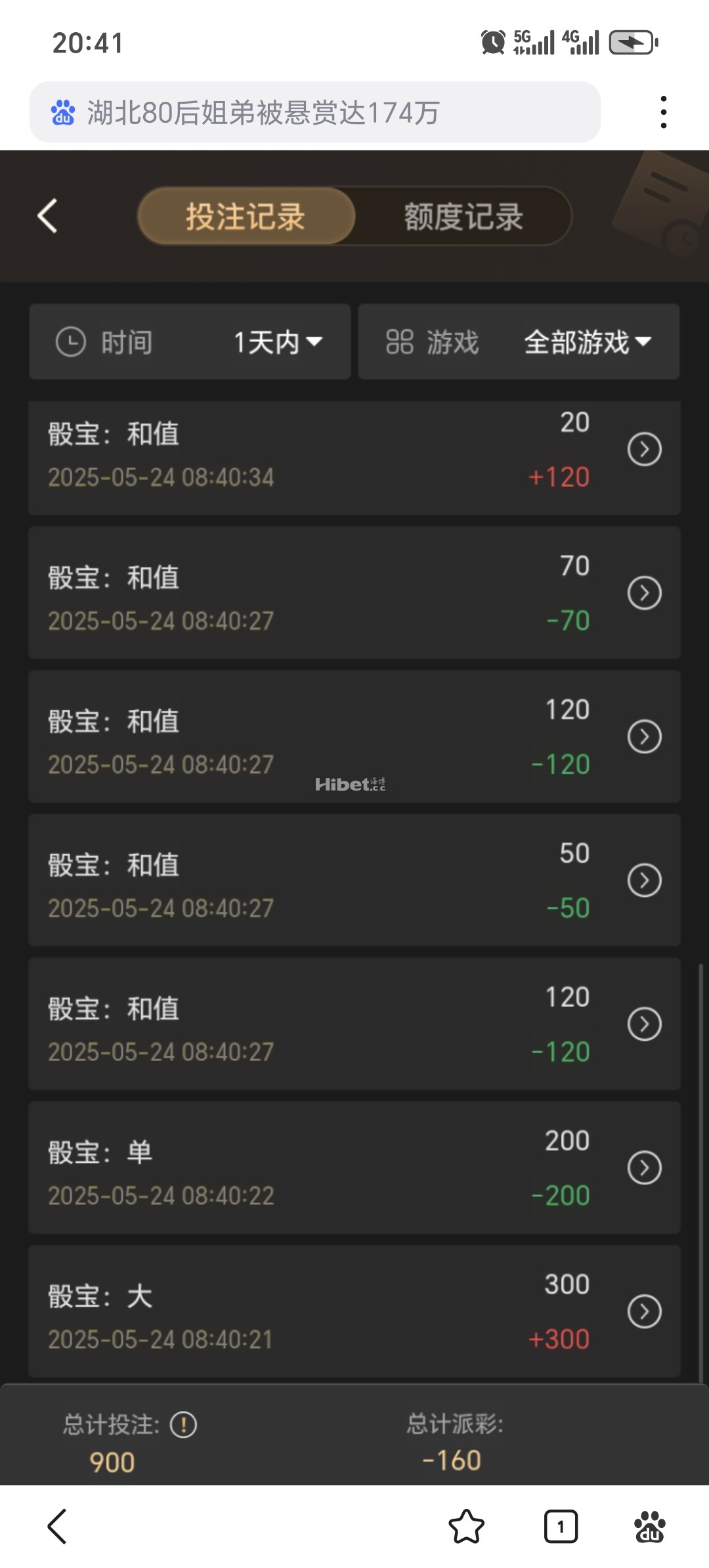The image size is (709, 1568).
Task: Open the 骰宝 和值 record with 50 bet
Action: [644, 881]
